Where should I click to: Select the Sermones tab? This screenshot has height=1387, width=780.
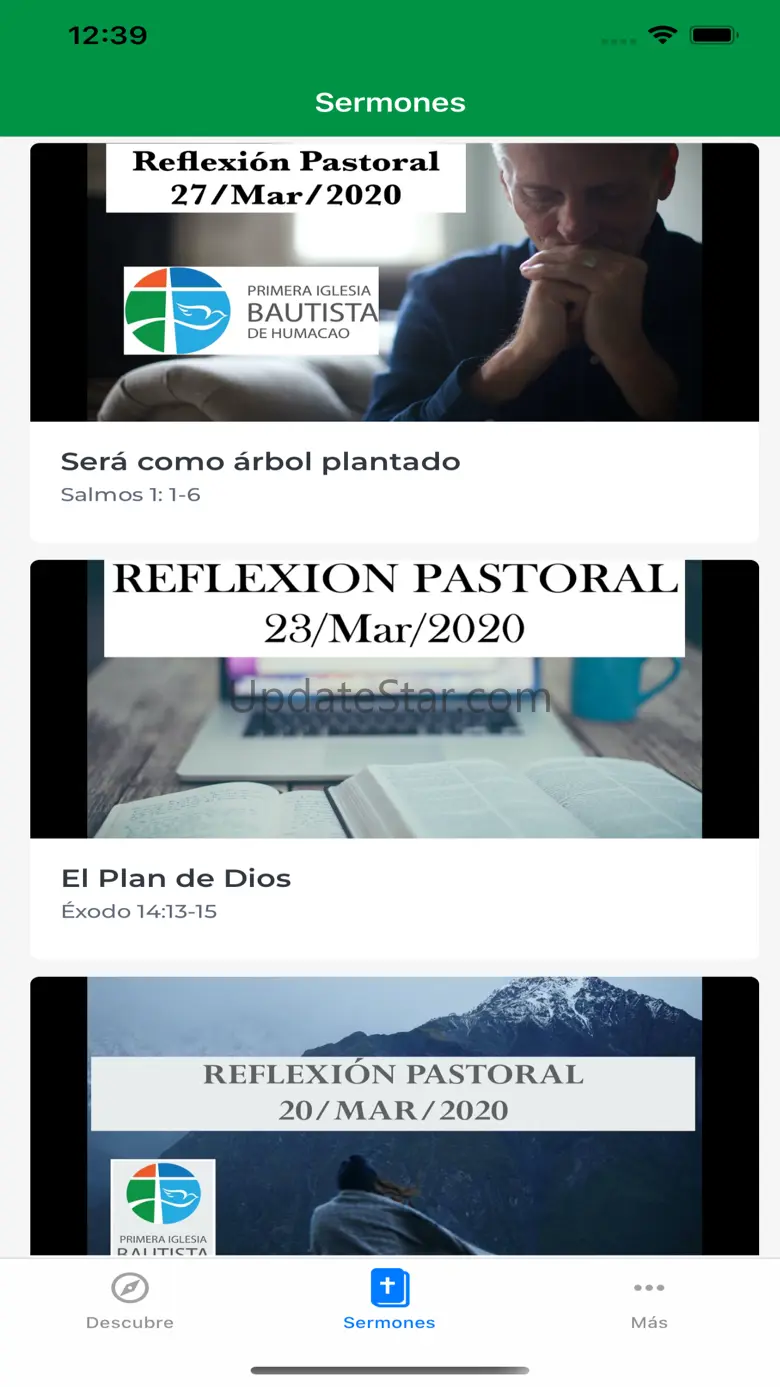pos(389,1302)
